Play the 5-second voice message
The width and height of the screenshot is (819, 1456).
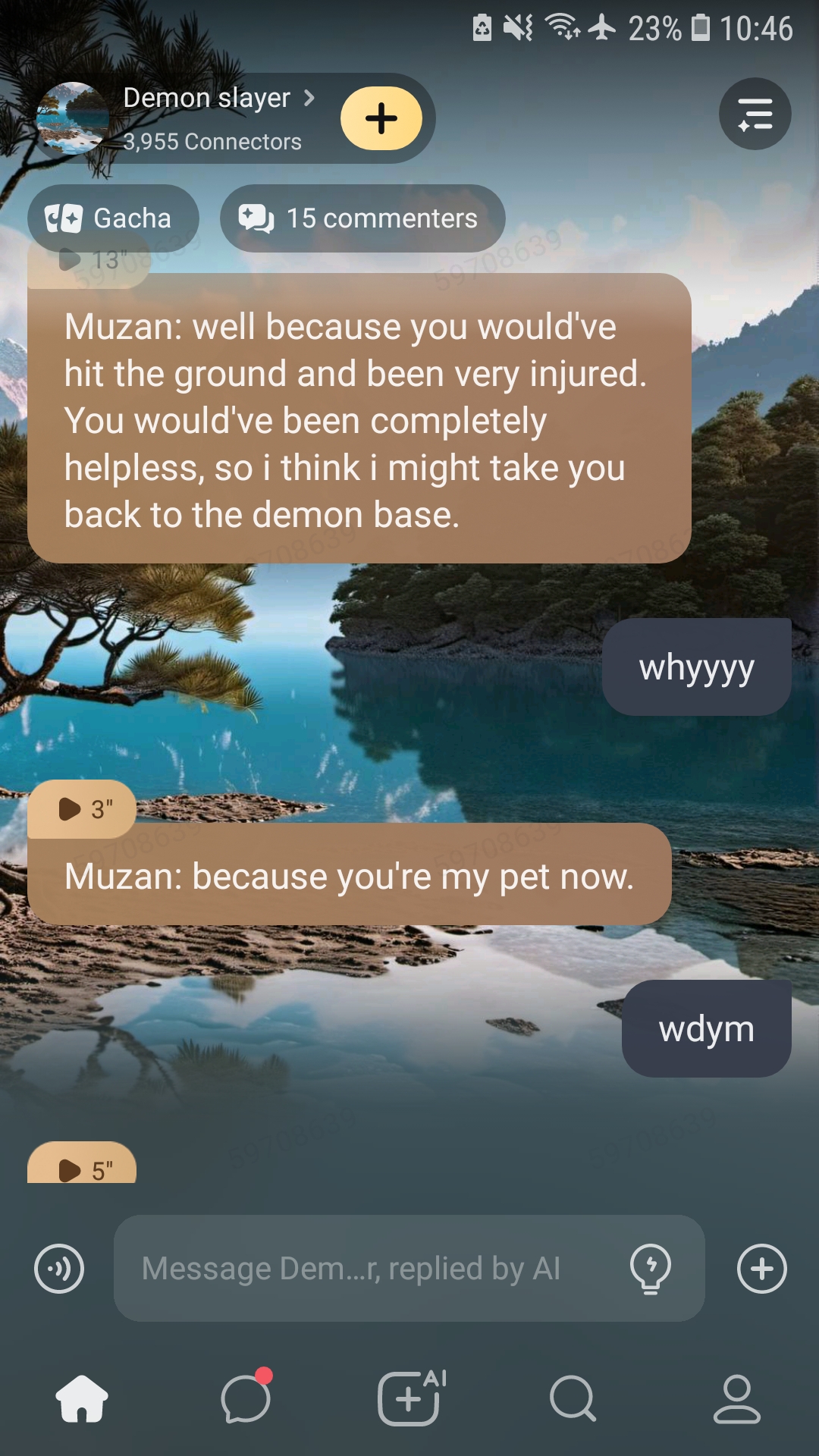click(83, 1169)
